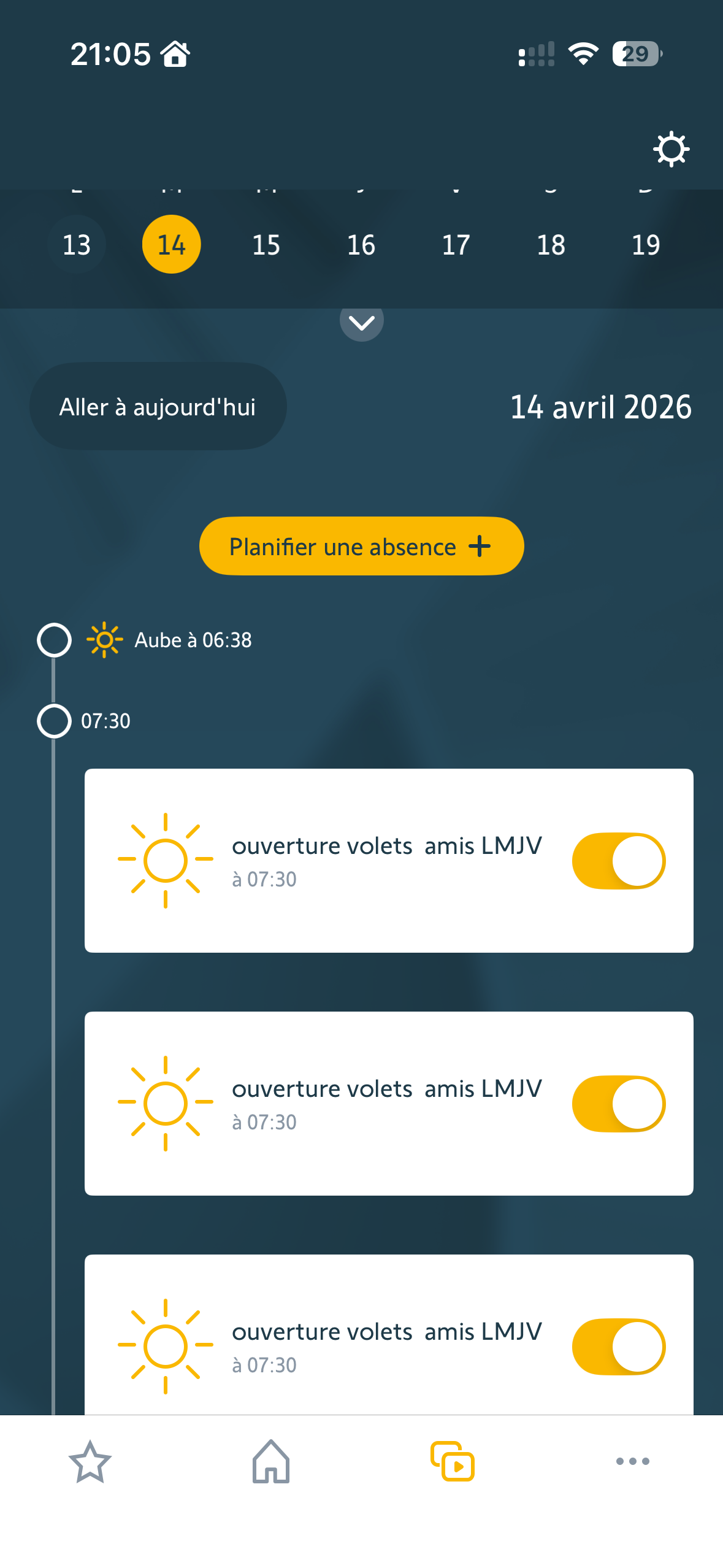The width and height of the screenshot is (723, 1568).
Task: Tap "Planifier une absence" to schedule absence
Action: 361,546
